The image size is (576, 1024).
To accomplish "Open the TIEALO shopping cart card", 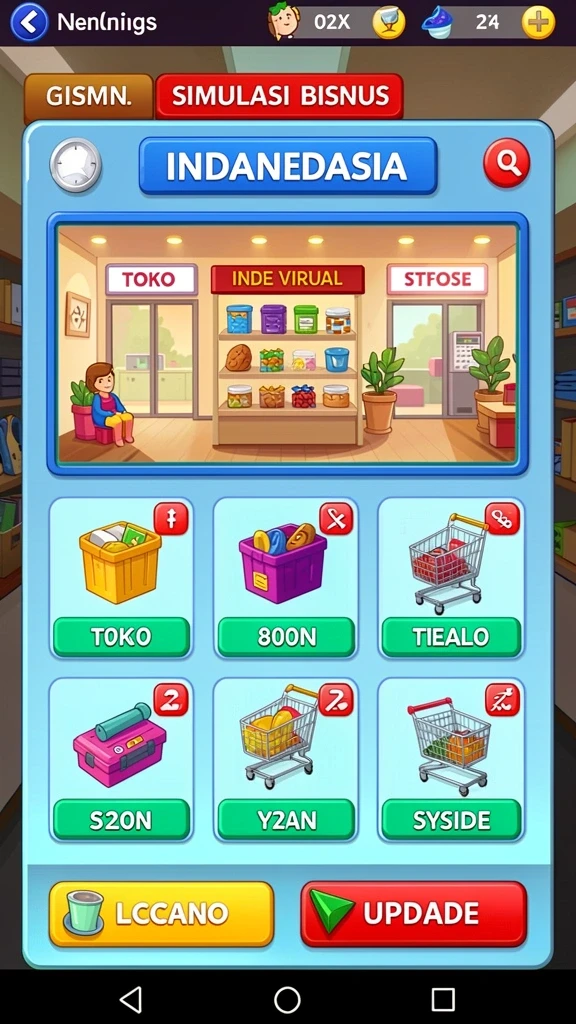I will pos(451,579).
